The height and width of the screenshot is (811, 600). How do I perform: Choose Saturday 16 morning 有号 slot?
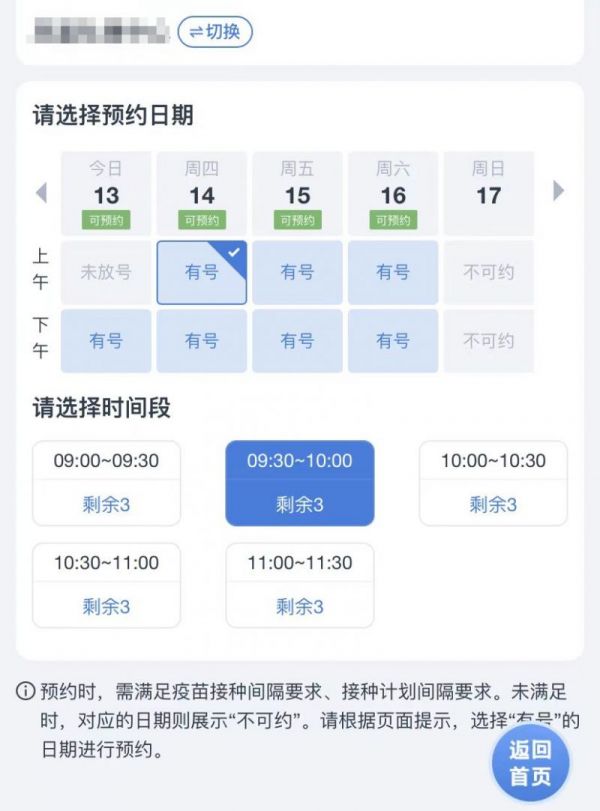click(393, 272)
